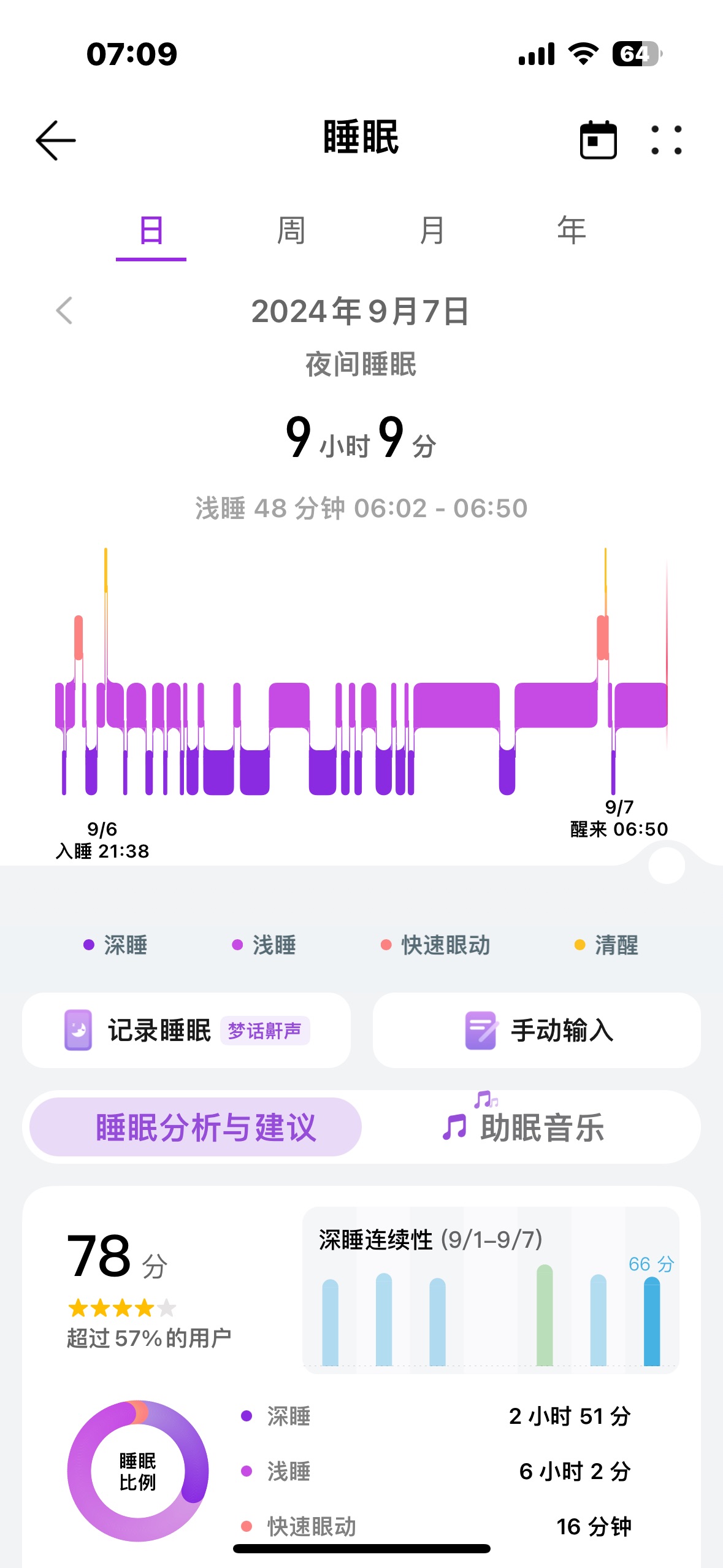Switch to the 年 (year) tab

pos(572,231)
